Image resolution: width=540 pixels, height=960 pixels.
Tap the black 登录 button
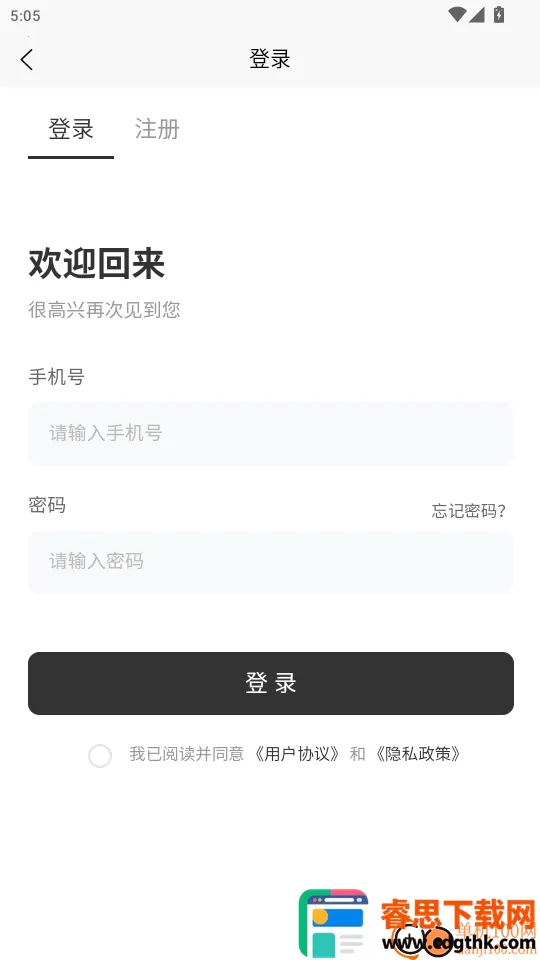(x=271, y=683)
